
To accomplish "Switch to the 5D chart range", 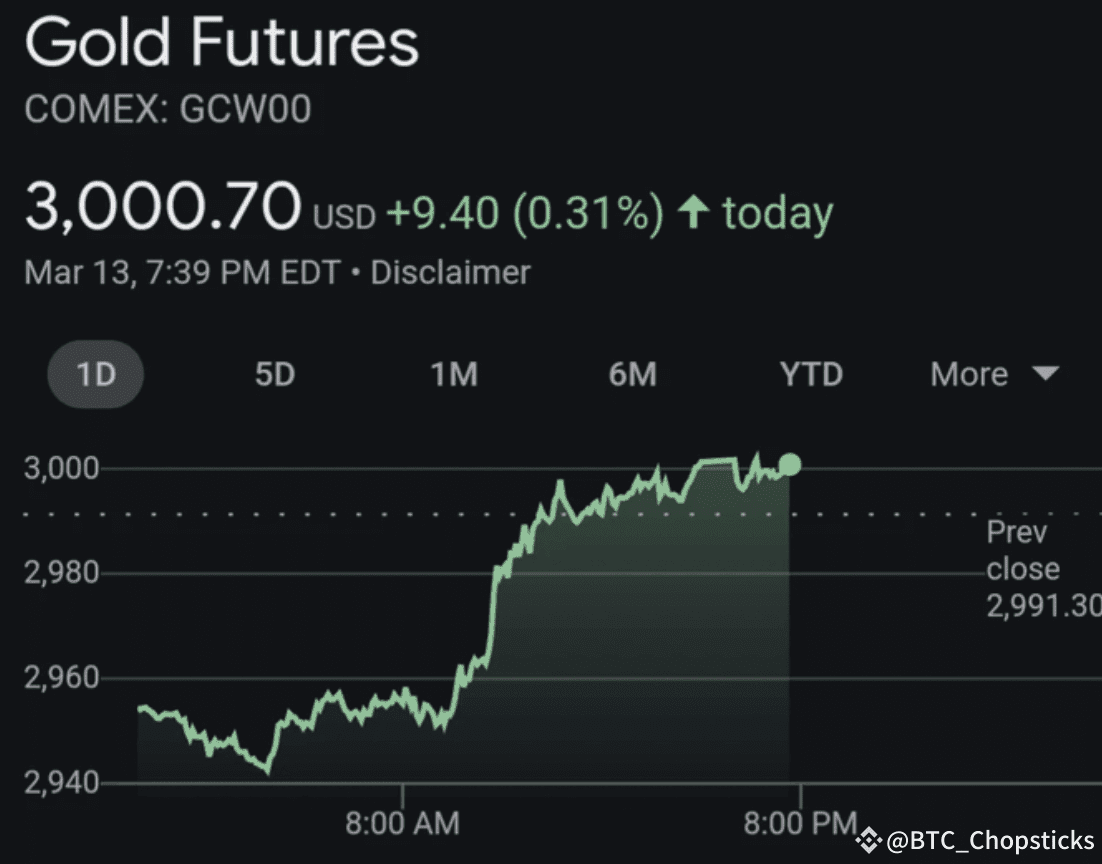I will click(x=275, y=375).
